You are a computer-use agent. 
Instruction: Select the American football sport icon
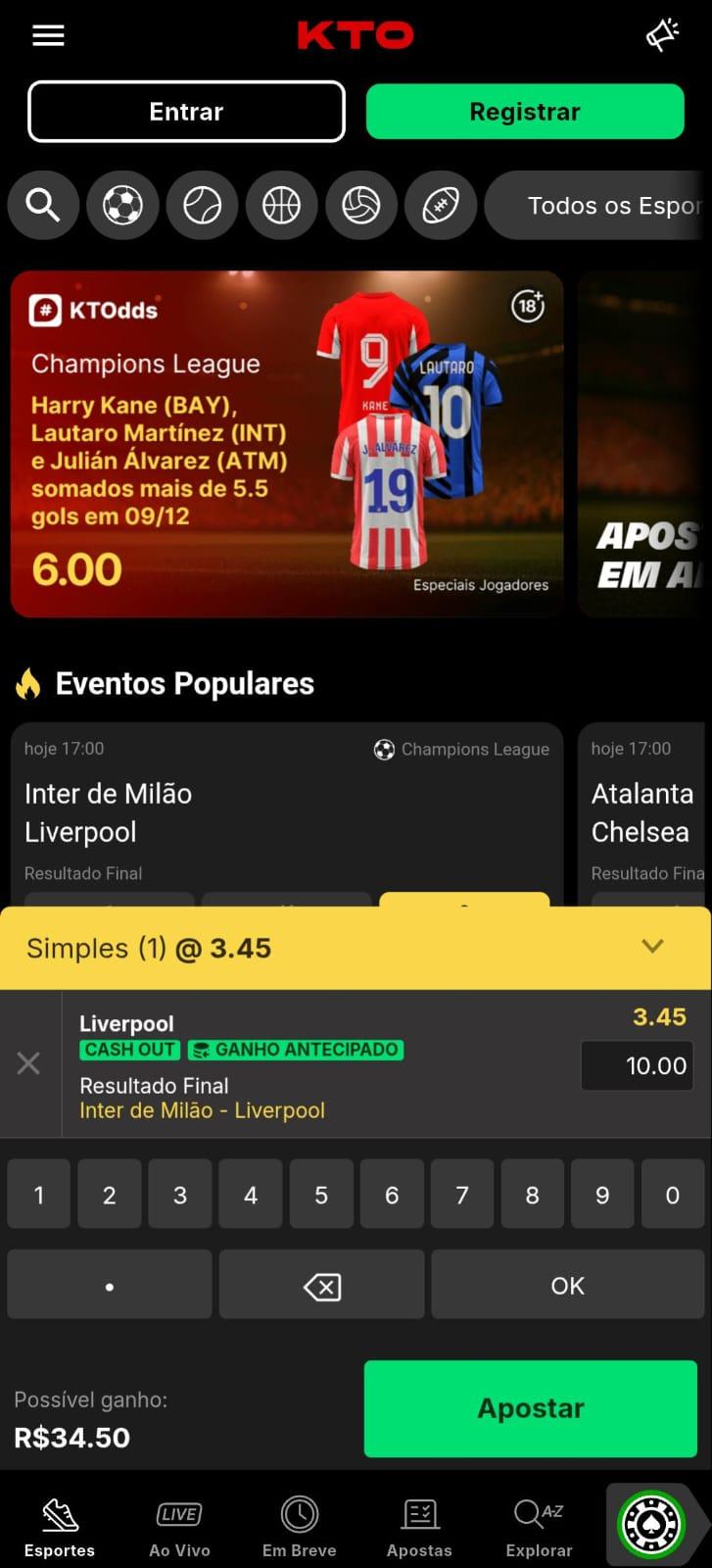click(x=441, y=205)
